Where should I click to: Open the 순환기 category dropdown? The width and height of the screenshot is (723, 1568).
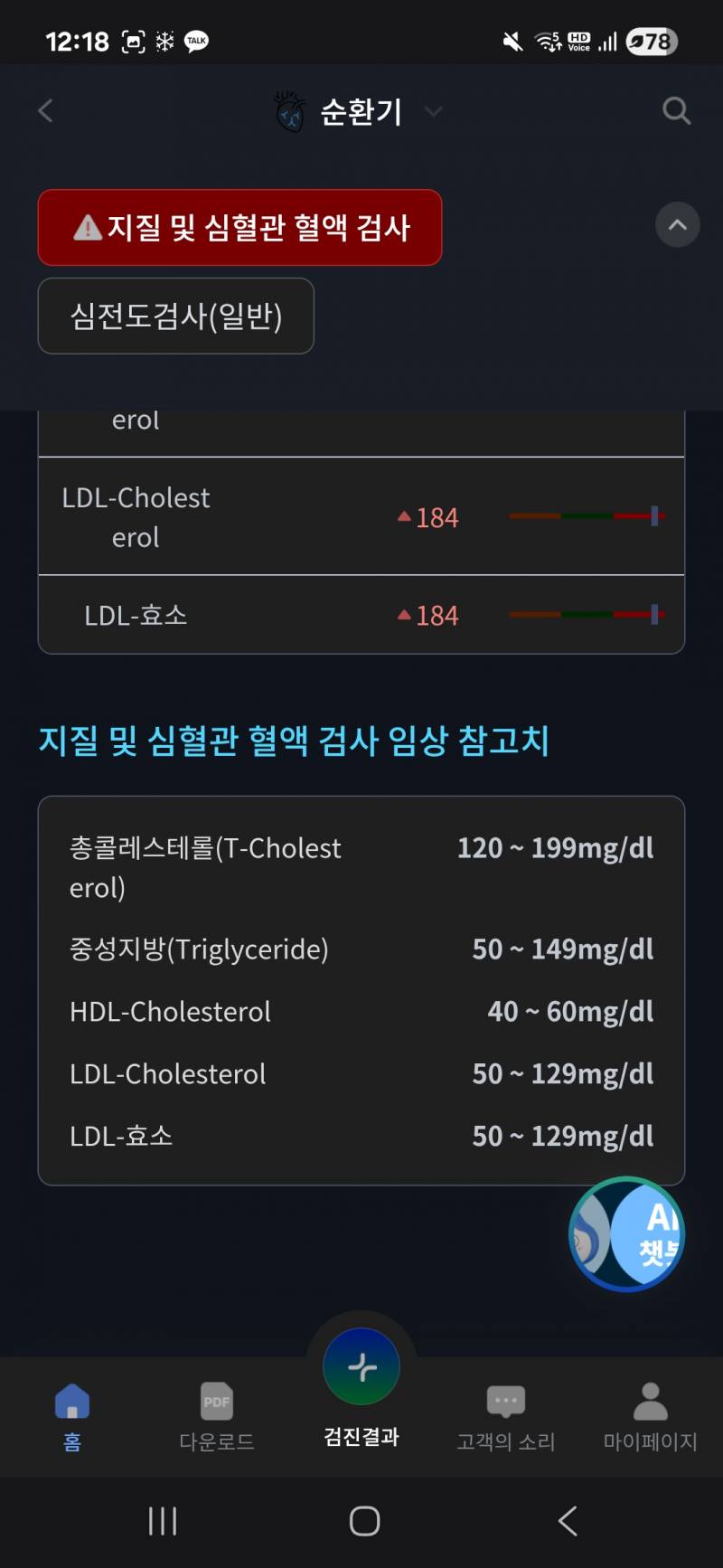(x=434, y=111)
